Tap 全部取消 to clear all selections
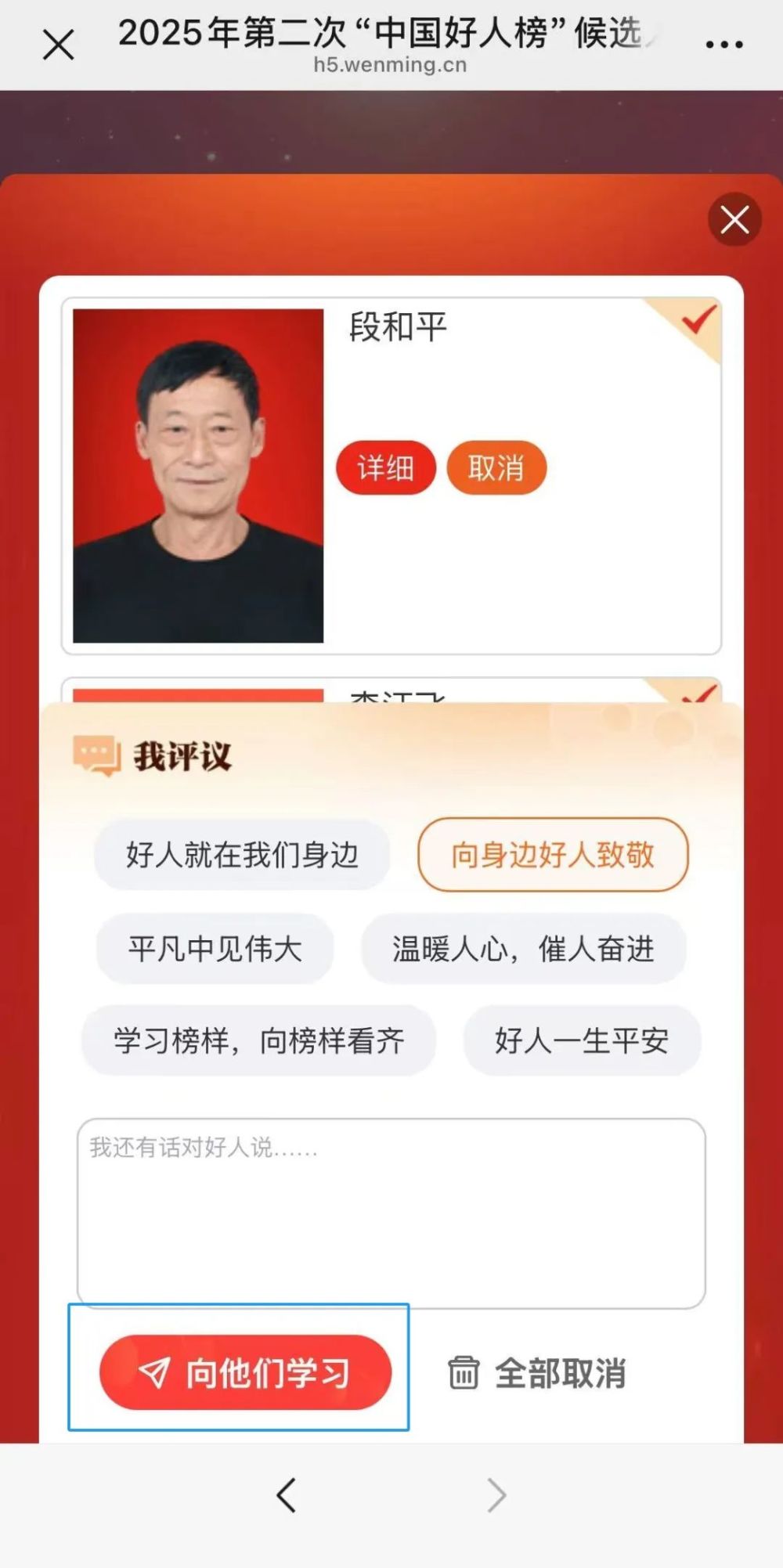The image size is (783, 1568). (537, 1373)
